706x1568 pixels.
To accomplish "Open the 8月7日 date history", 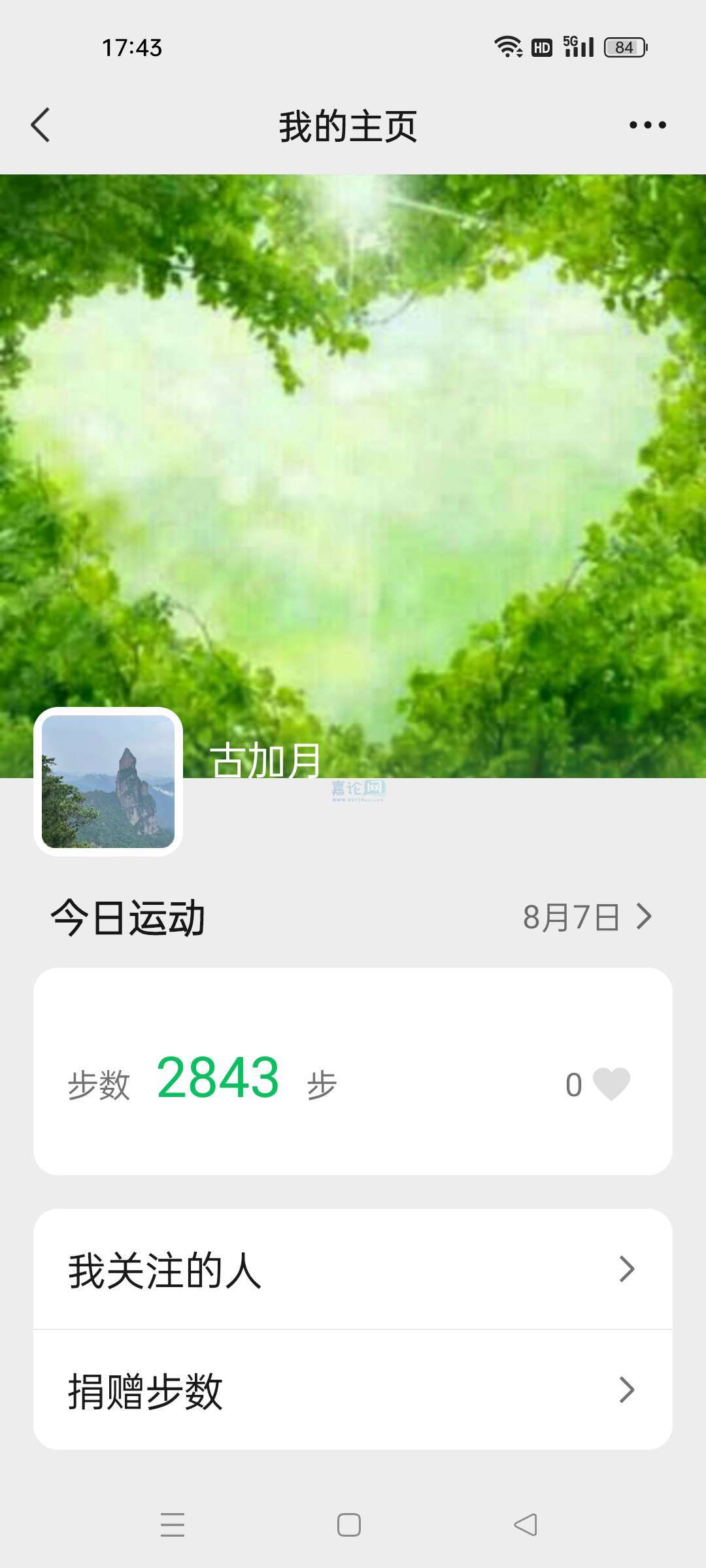I will [x=586, y=917].
